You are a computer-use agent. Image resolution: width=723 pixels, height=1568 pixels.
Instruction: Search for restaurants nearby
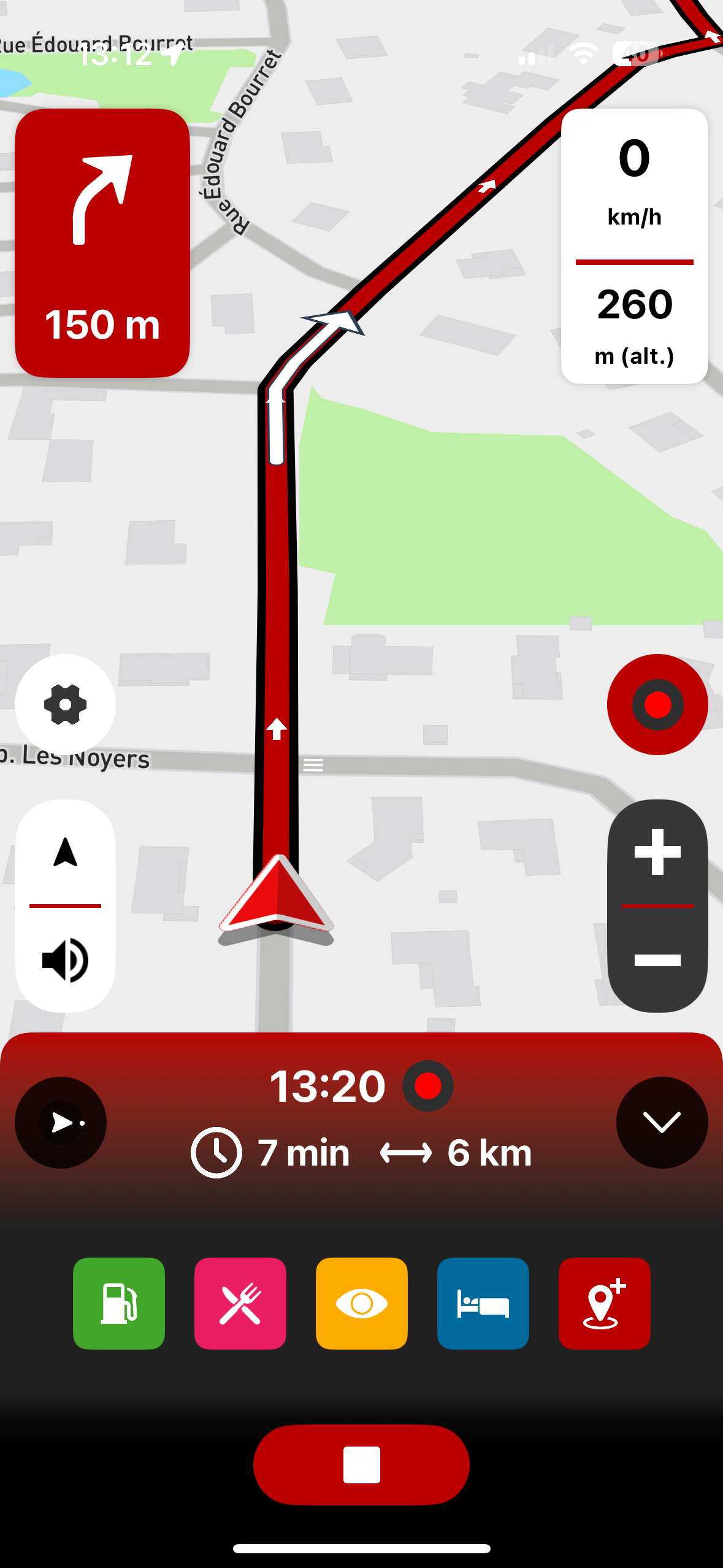(x=240, y=1303)
